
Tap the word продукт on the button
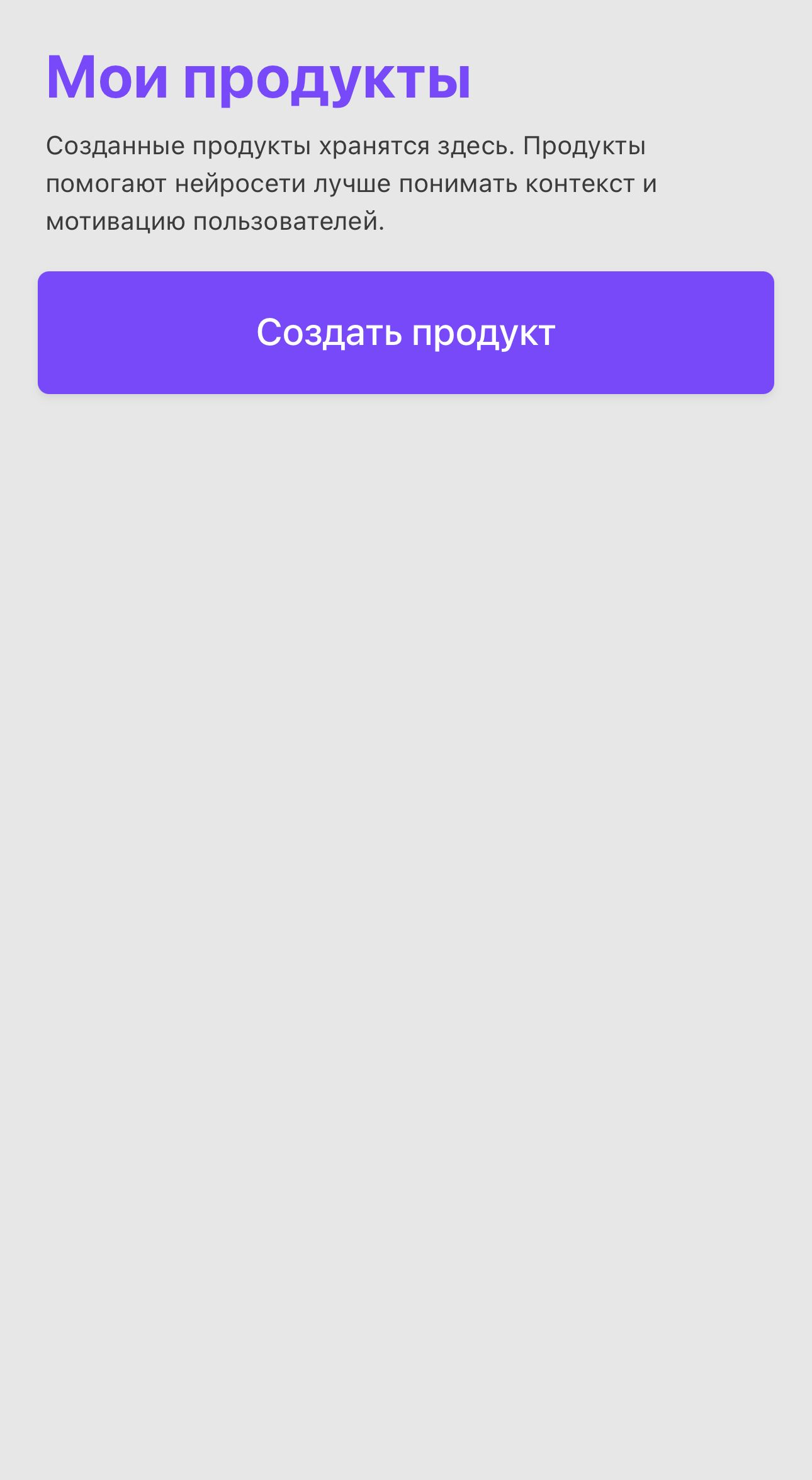click(x=485, y=334)
